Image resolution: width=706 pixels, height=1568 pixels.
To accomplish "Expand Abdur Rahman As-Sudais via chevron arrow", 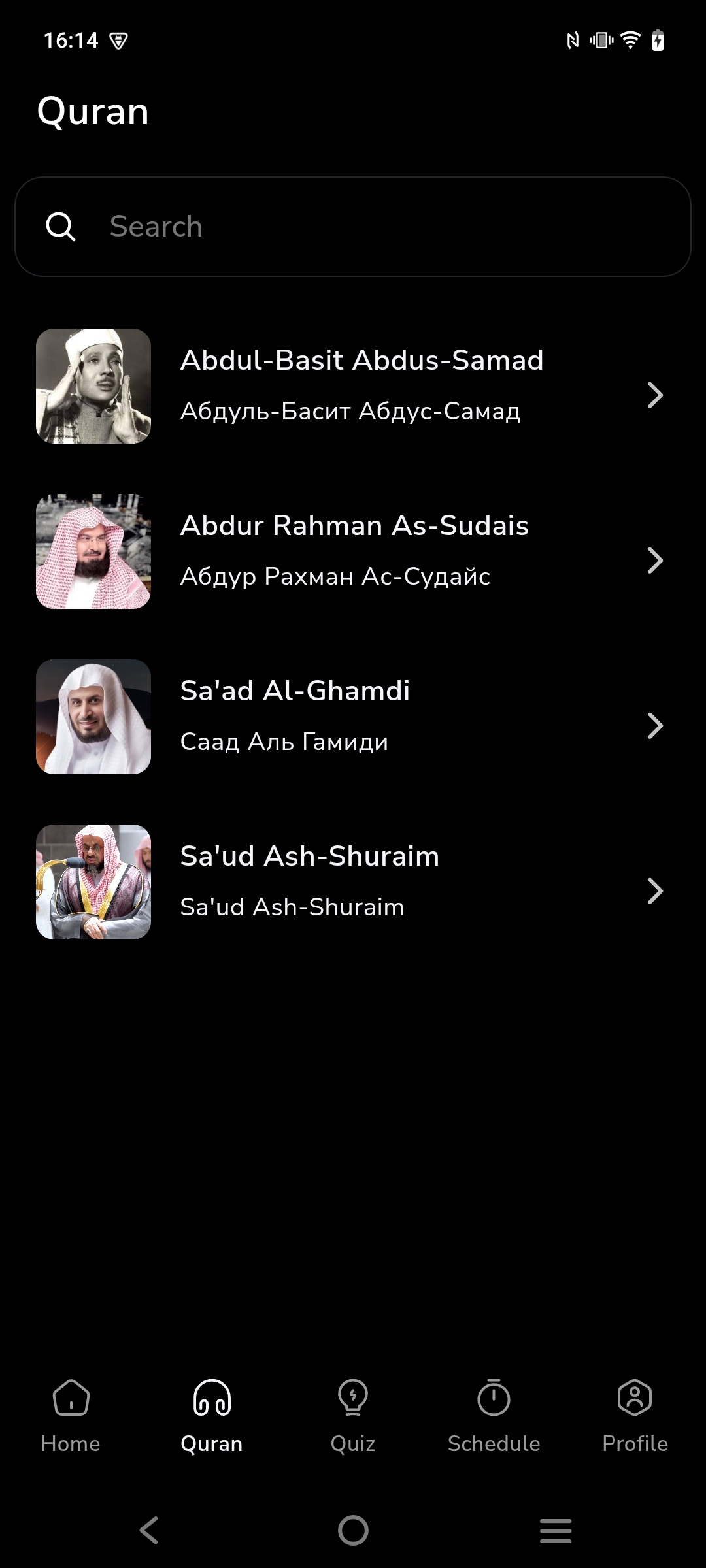I will (656, 560).
